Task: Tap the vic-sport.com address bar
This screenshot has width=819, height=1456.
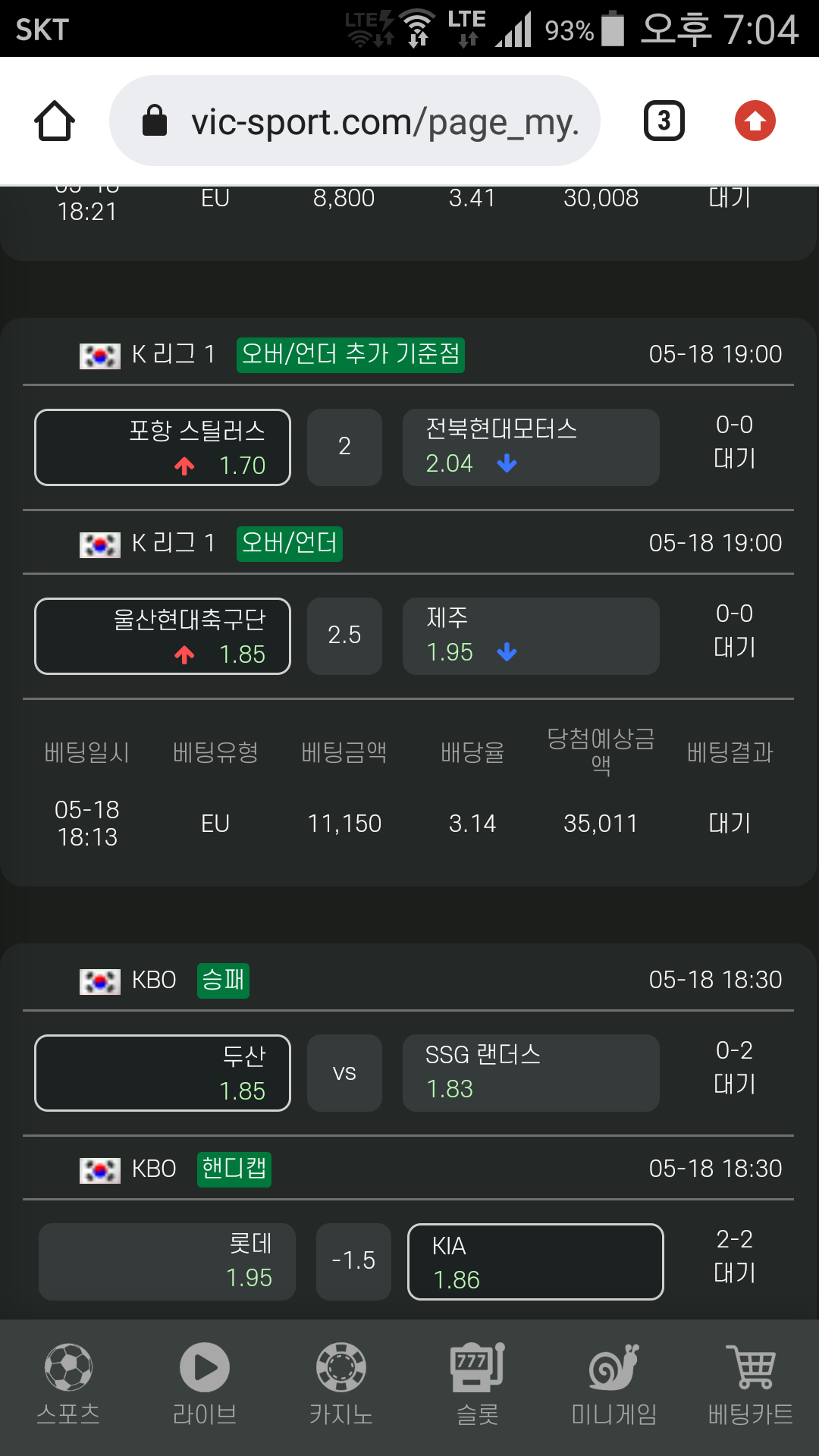Action: click(355, 121)
